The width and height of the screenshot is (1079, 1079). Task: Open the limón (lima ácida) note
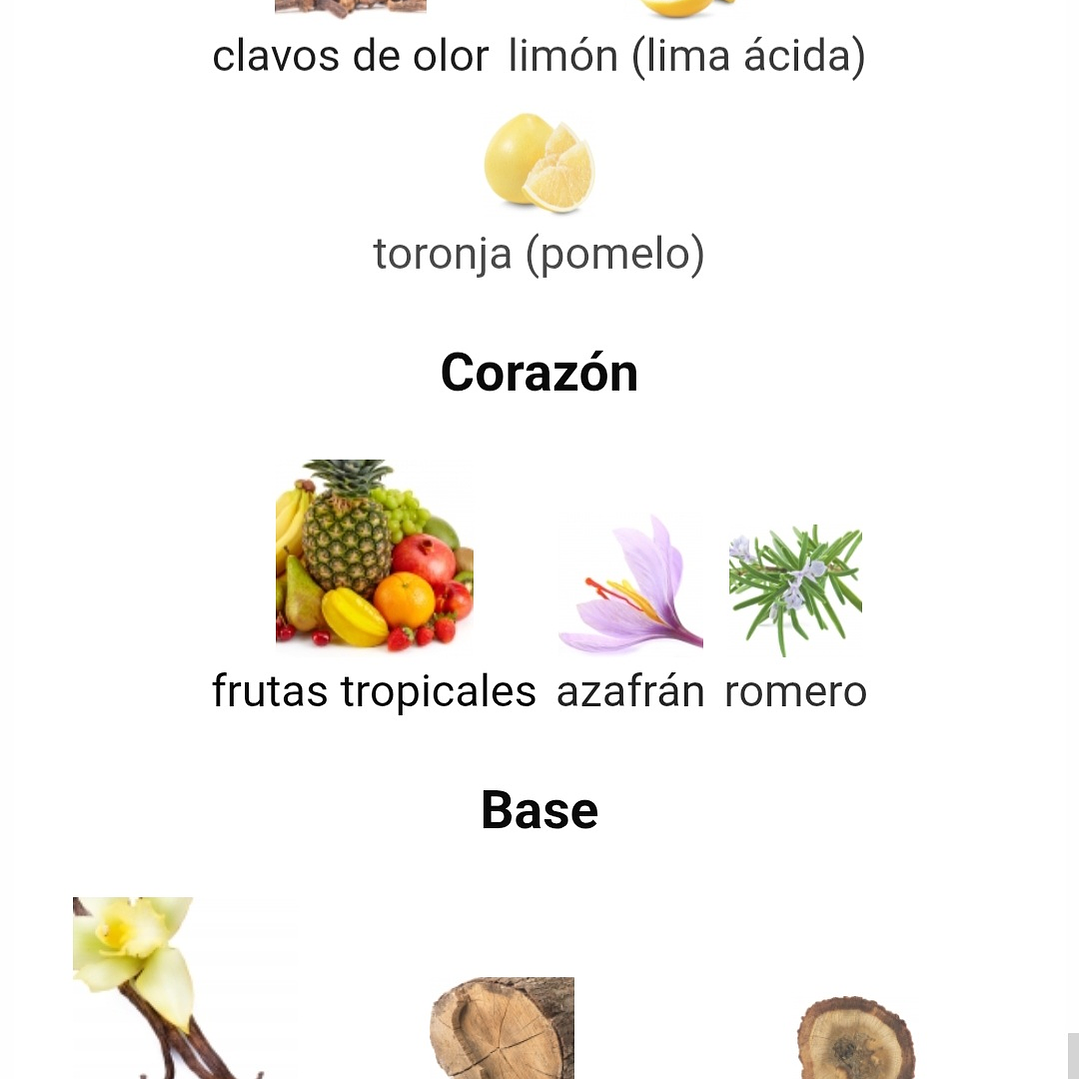[x=686, y=55]
